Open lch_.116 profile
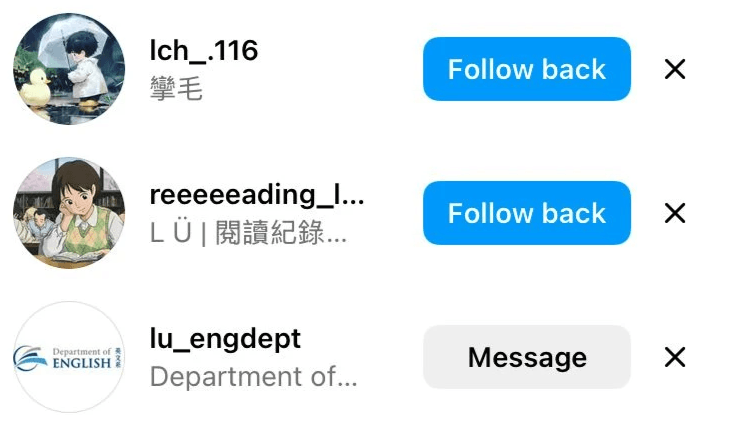731x421 pixels. tap(203, 51)
